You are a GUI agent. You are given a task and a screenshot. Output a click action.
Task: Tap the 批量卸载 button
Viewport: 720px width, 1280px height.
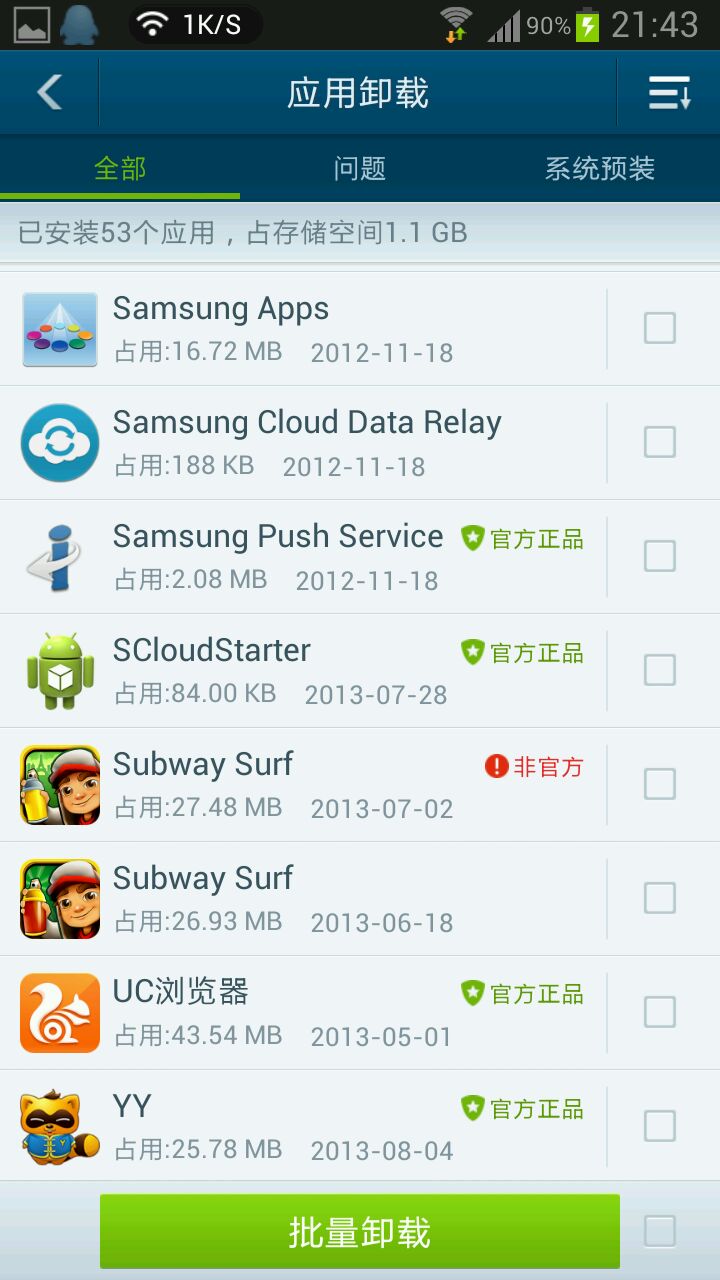point(359,1231)
